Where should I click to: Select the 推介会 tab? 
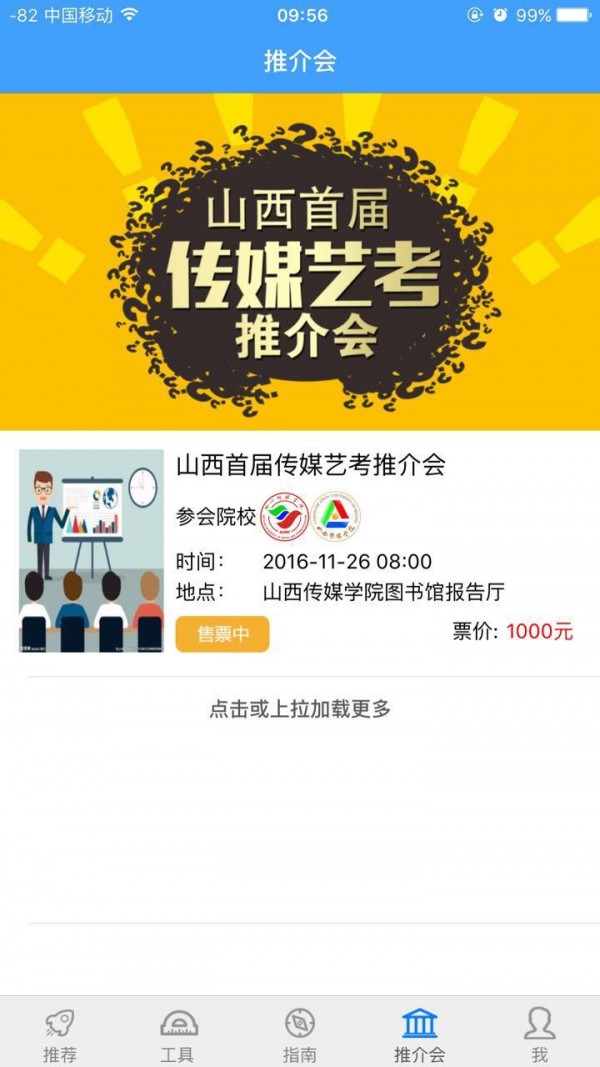pyautogui.click(x=419, y=1034)
